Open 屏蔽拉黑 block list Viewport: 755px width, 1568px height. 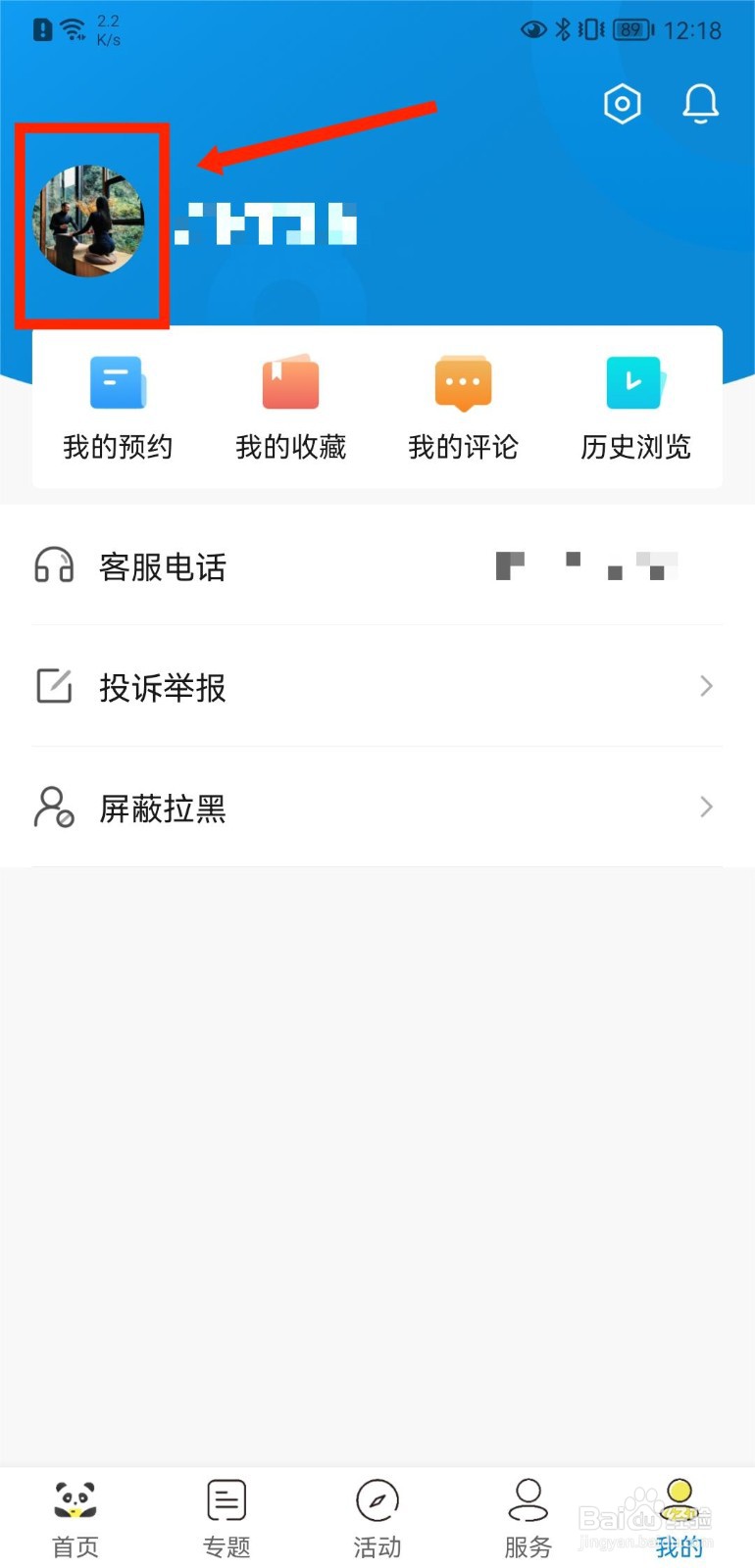(377, 808)
